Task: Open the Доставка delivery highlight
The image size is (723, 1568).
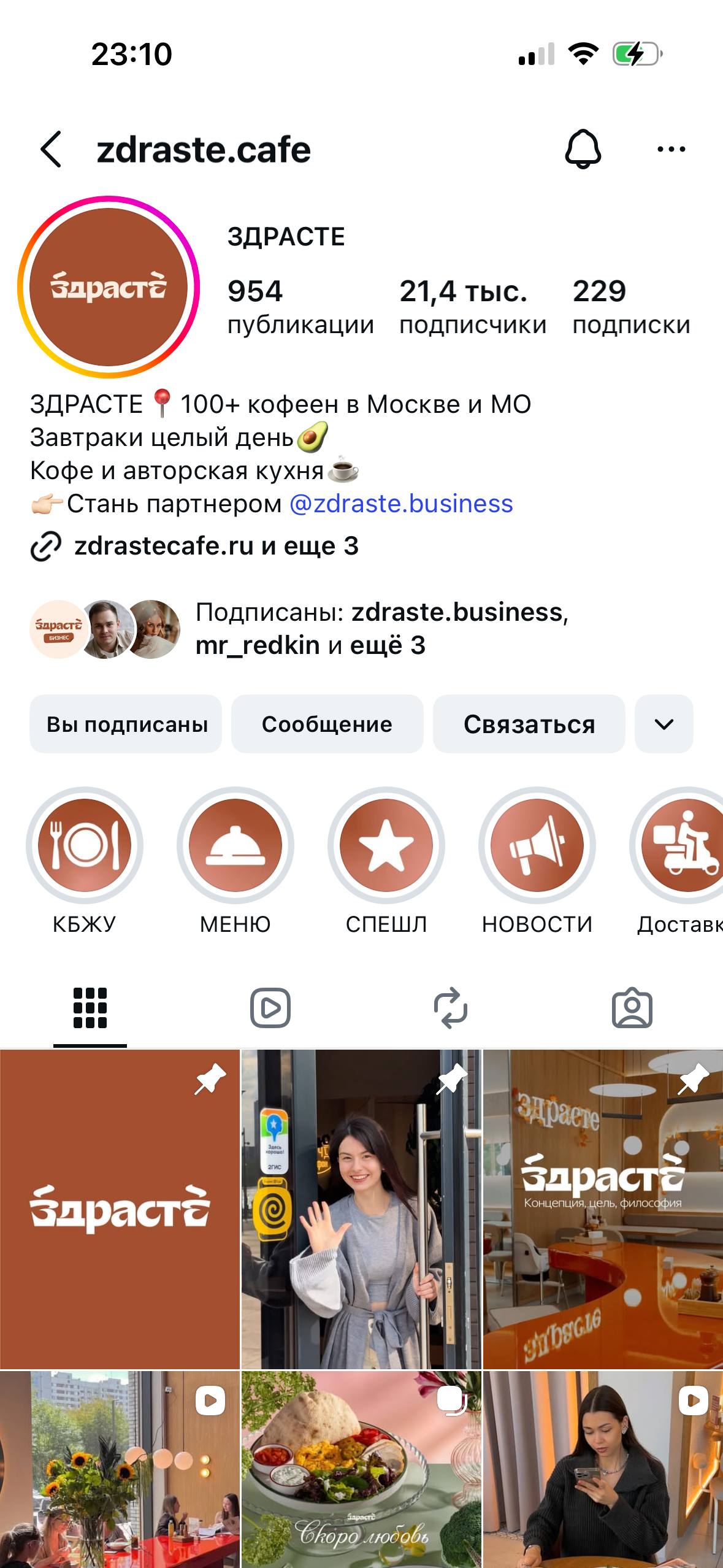Action: point(683,845)
